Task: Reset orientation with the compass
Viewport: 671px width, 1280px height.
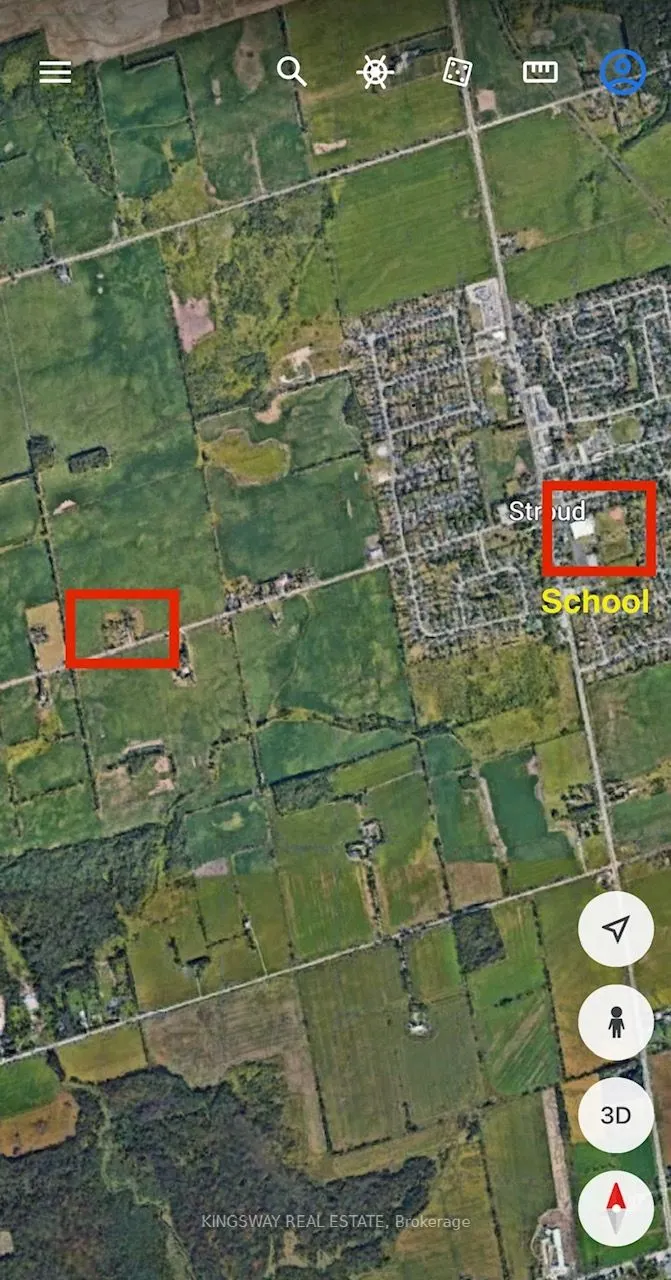Action: coord(615,1206)
